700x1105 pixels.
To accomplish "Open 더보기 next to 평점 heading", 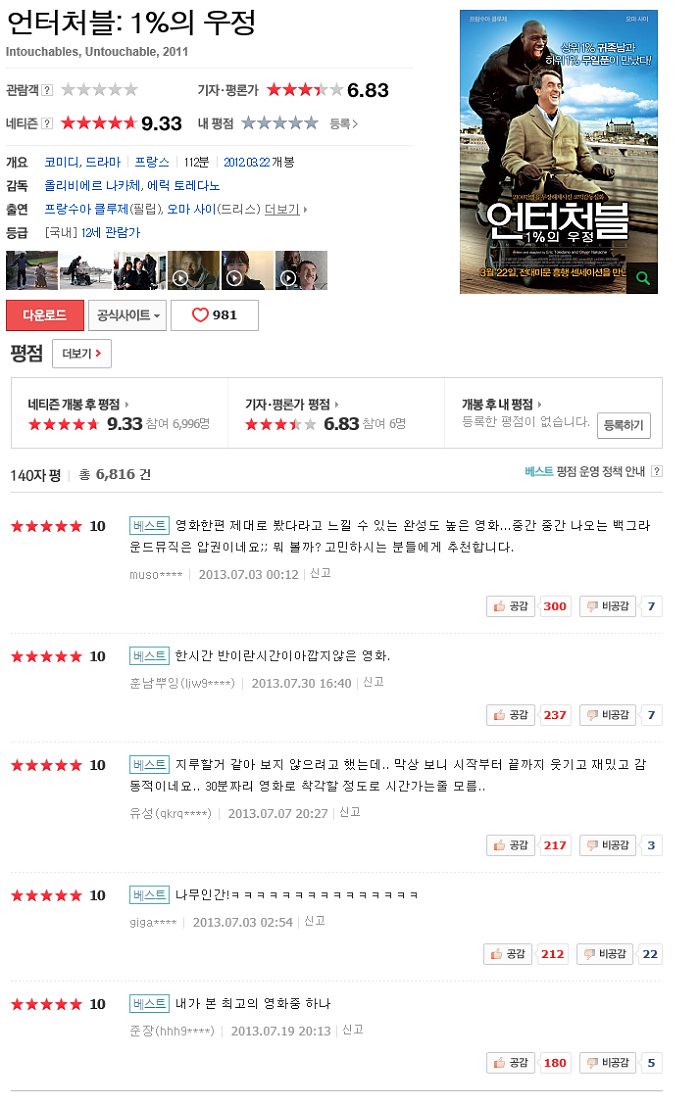I will pyautogui.click(x=81, y=354).
